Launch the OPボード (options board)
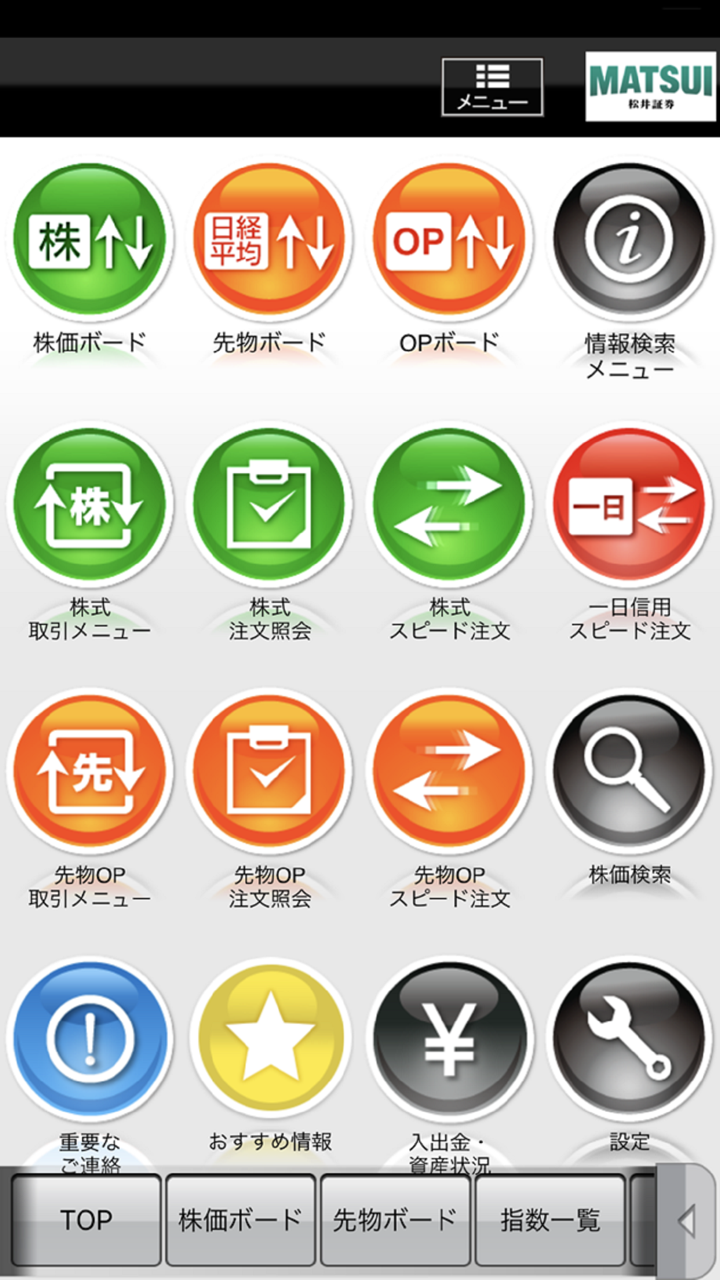This screenshot has height=1280, width=720. pos(450,238)
